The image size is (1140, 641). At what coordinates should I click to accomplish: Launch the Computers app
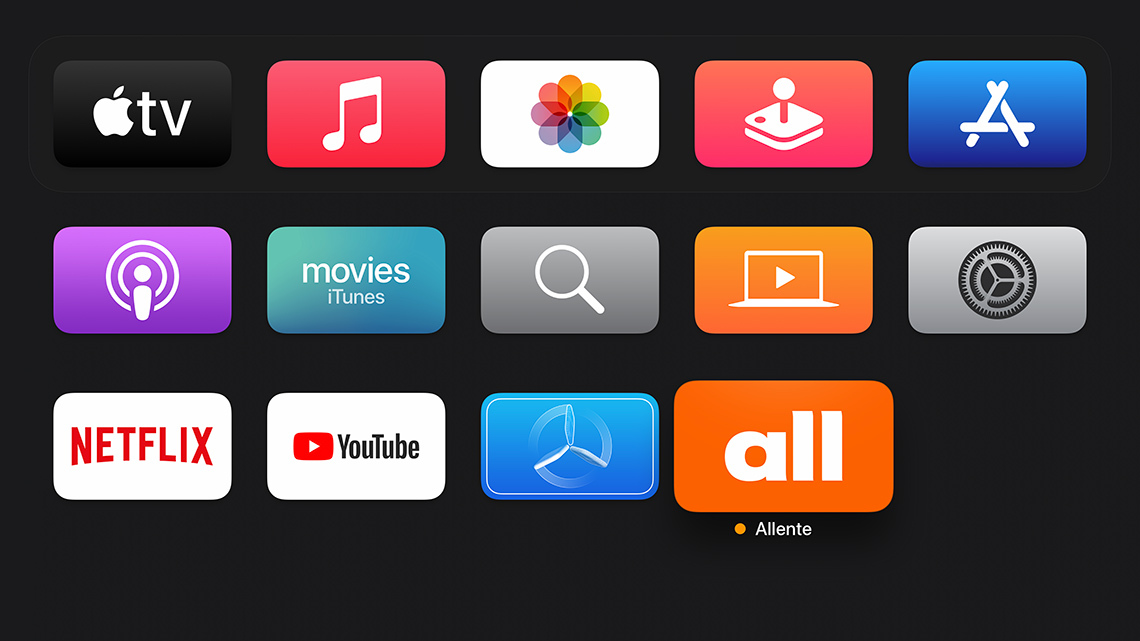click(x=783, y=280)
